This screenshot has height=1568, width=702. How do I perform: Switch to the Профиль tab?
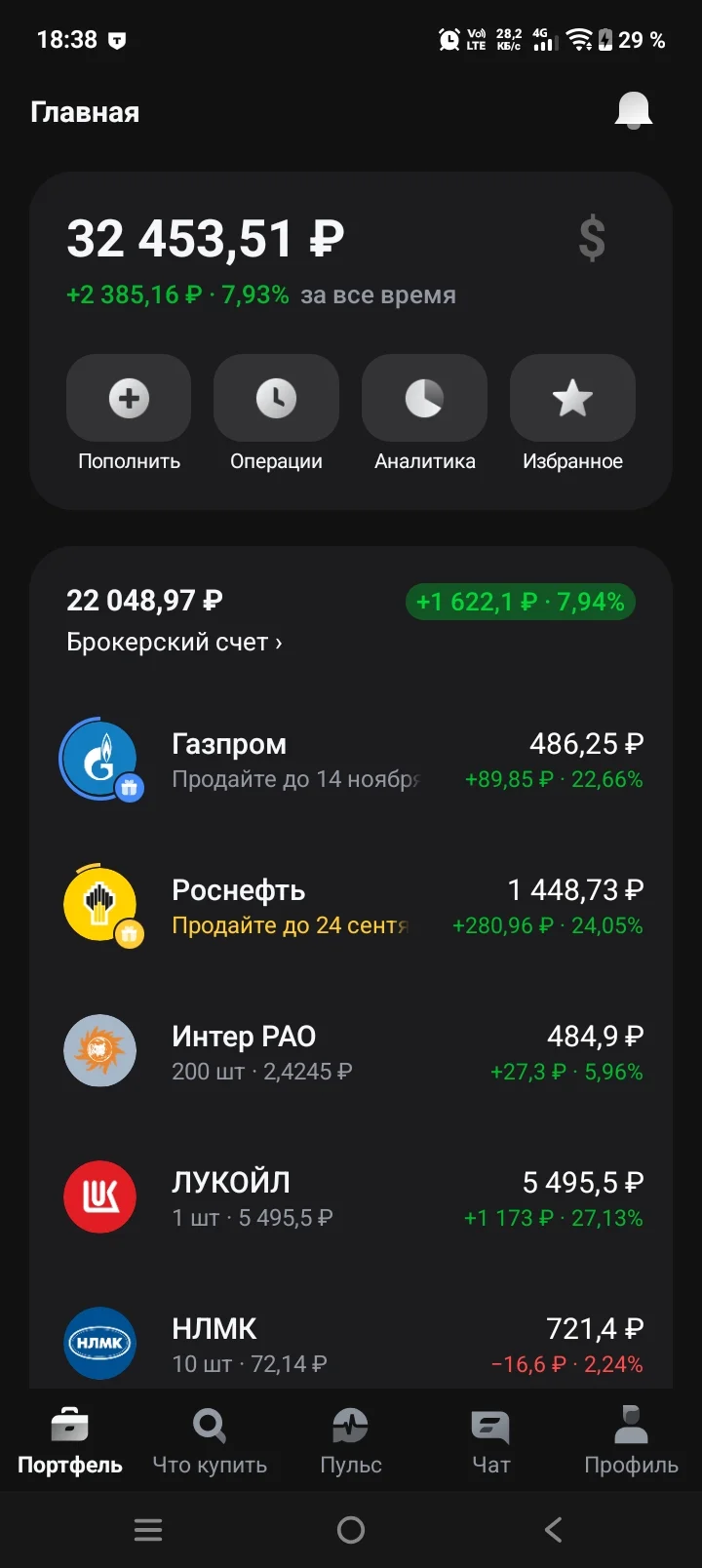631,1441
